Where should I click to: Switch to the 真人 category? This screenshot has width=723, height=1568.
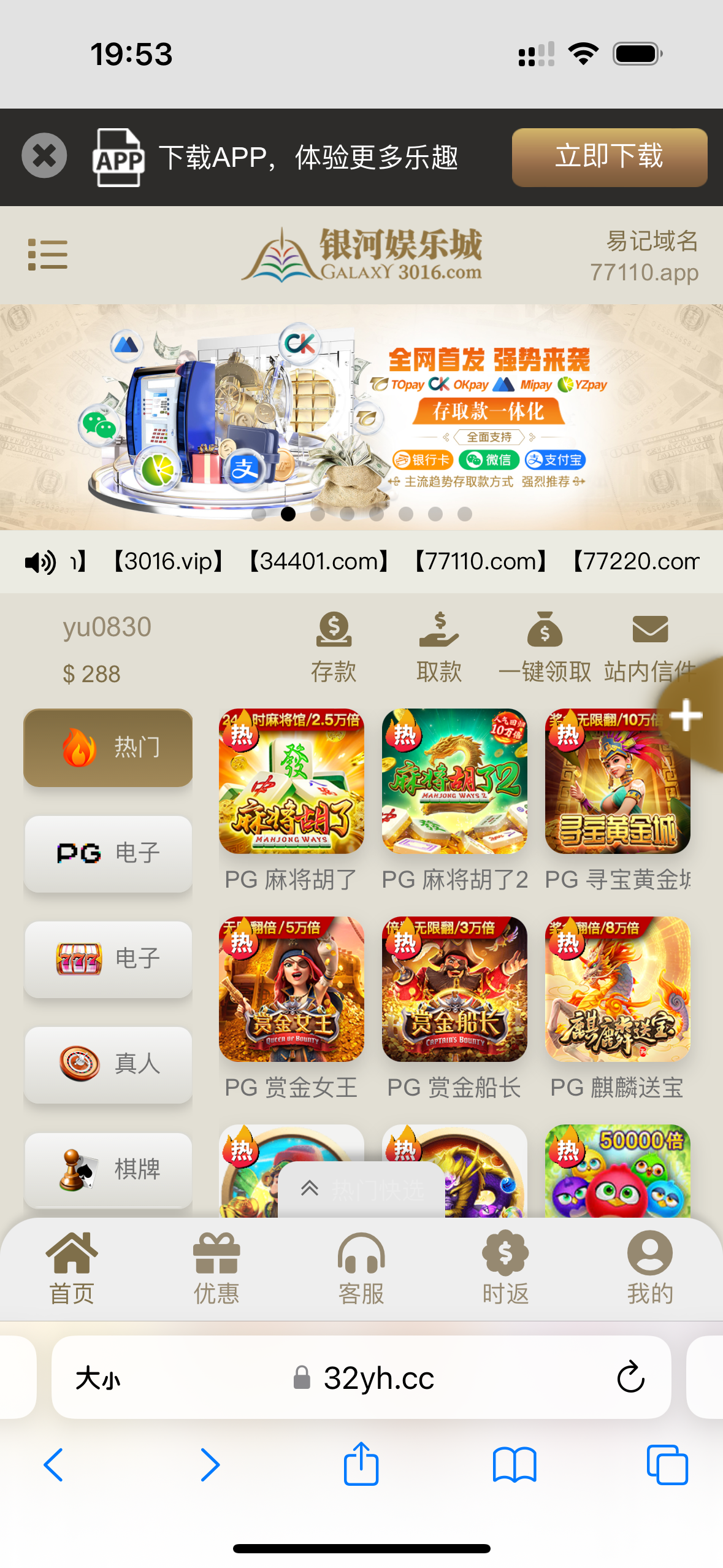click(108, 1064)
